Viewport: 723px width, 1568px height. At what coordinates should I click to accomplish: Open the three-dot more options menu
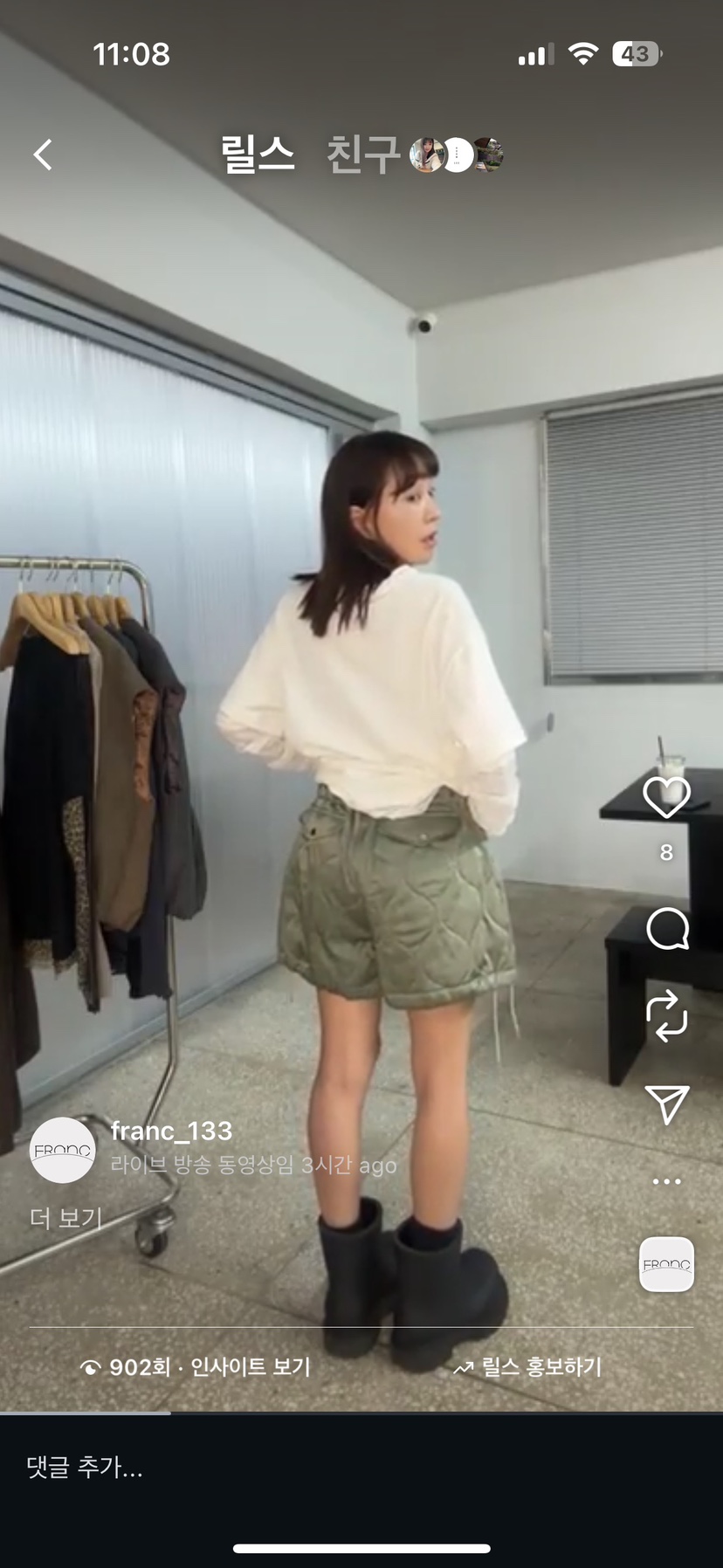click(667, 1181)
